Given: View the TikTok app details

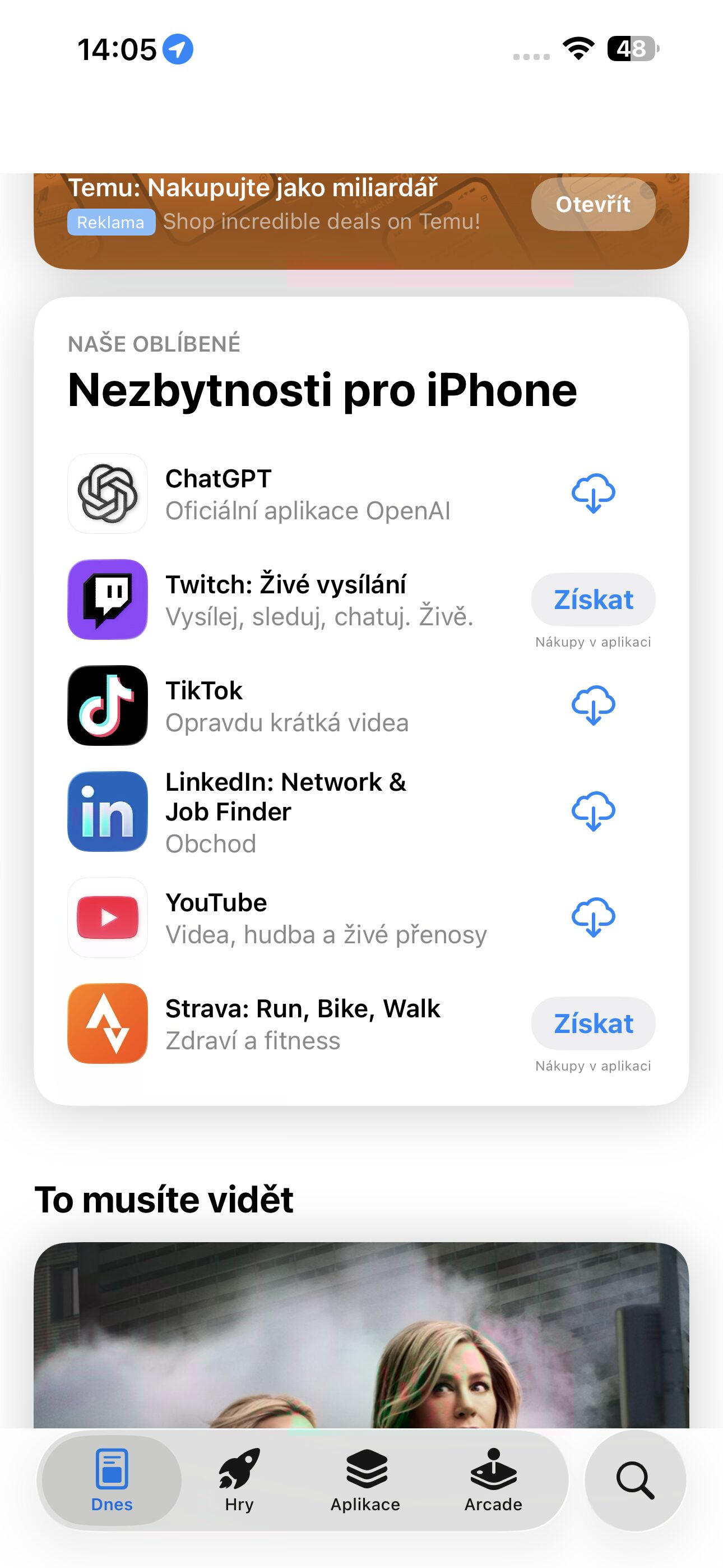Looking at the screenshot, I should (x=286, y=706).
